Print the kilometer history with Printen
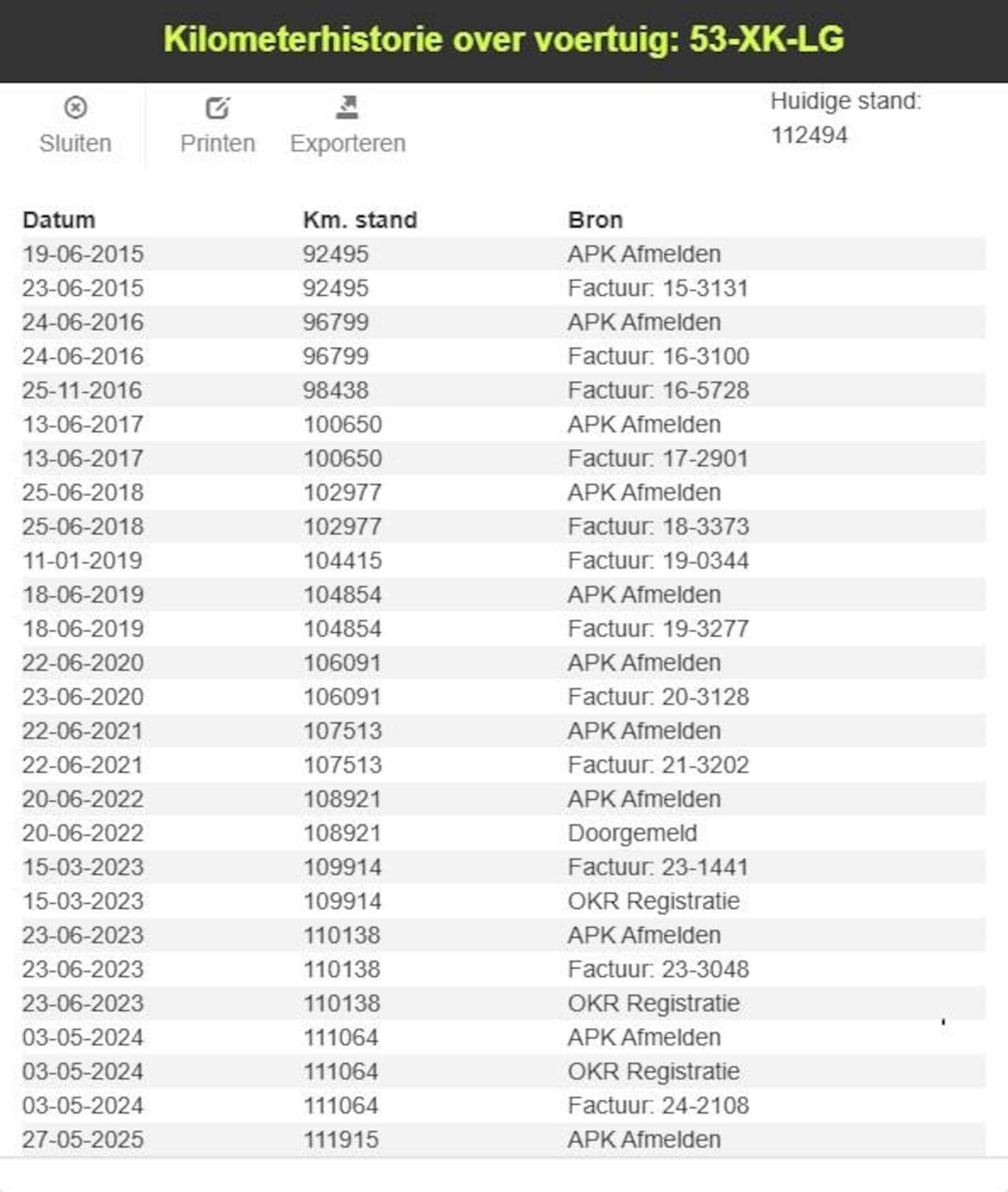This screenshot has height=1192, width=1008. pyautogui.click(x=217, y=124)
